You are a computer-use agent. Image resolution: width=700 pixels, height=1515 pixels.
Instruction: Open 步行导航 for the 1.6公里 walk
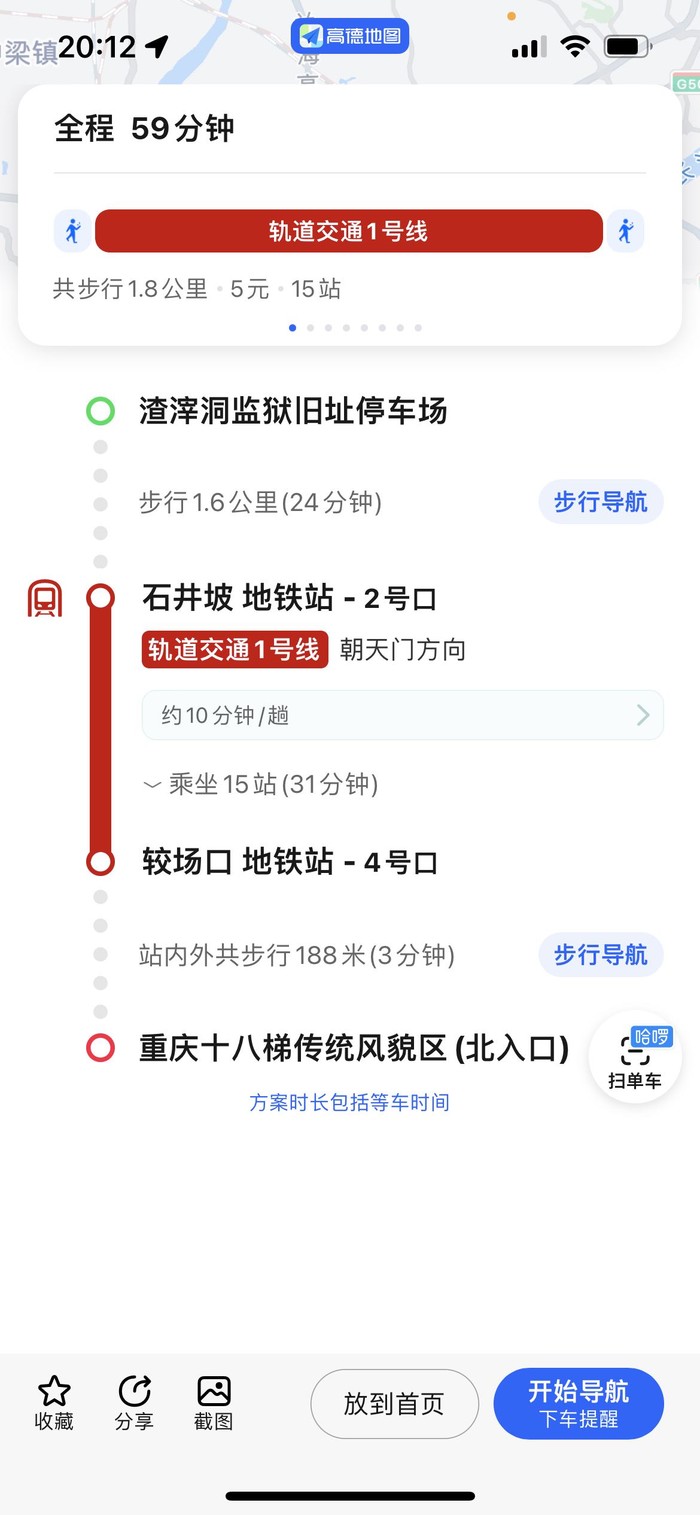(600, 502)
